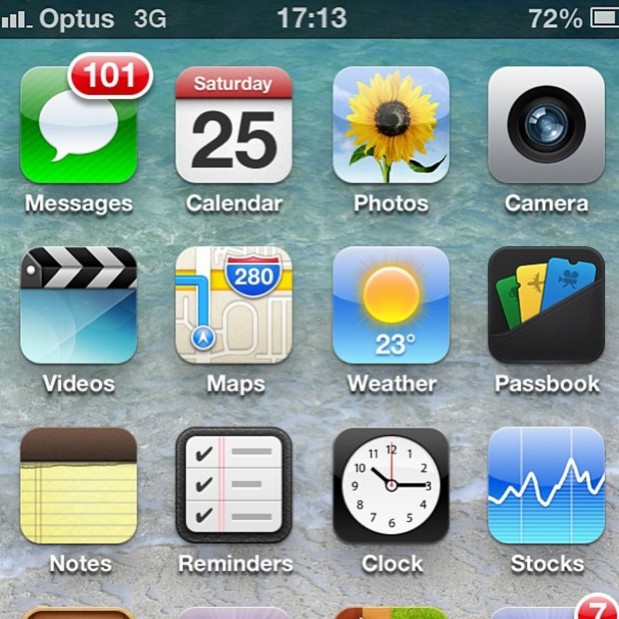Check the Weather app

pos(391,305)
